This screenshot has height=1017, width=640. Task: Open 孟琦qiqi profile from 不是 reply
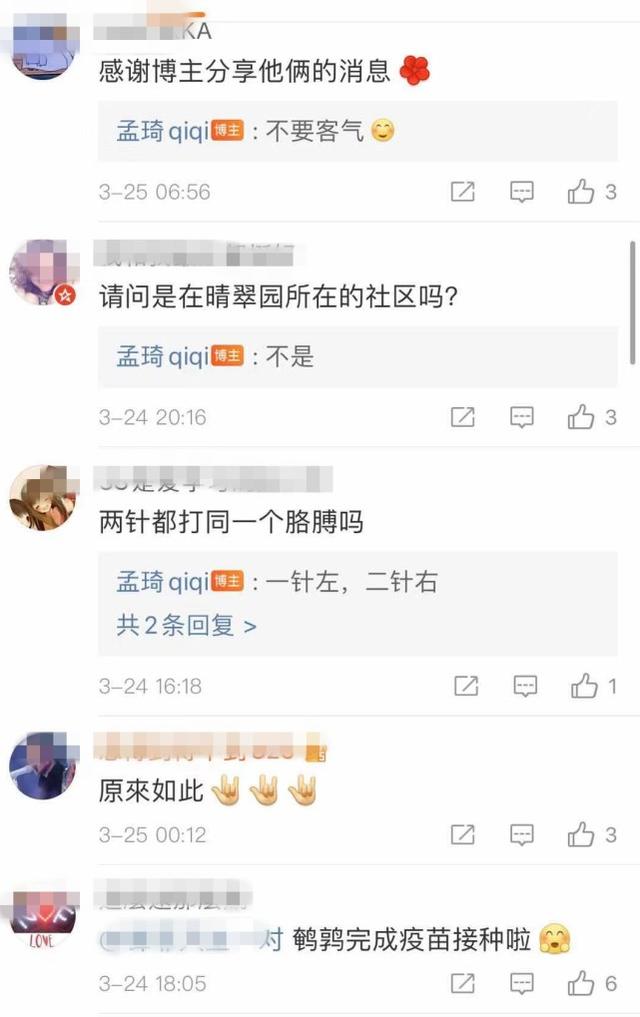162,357
